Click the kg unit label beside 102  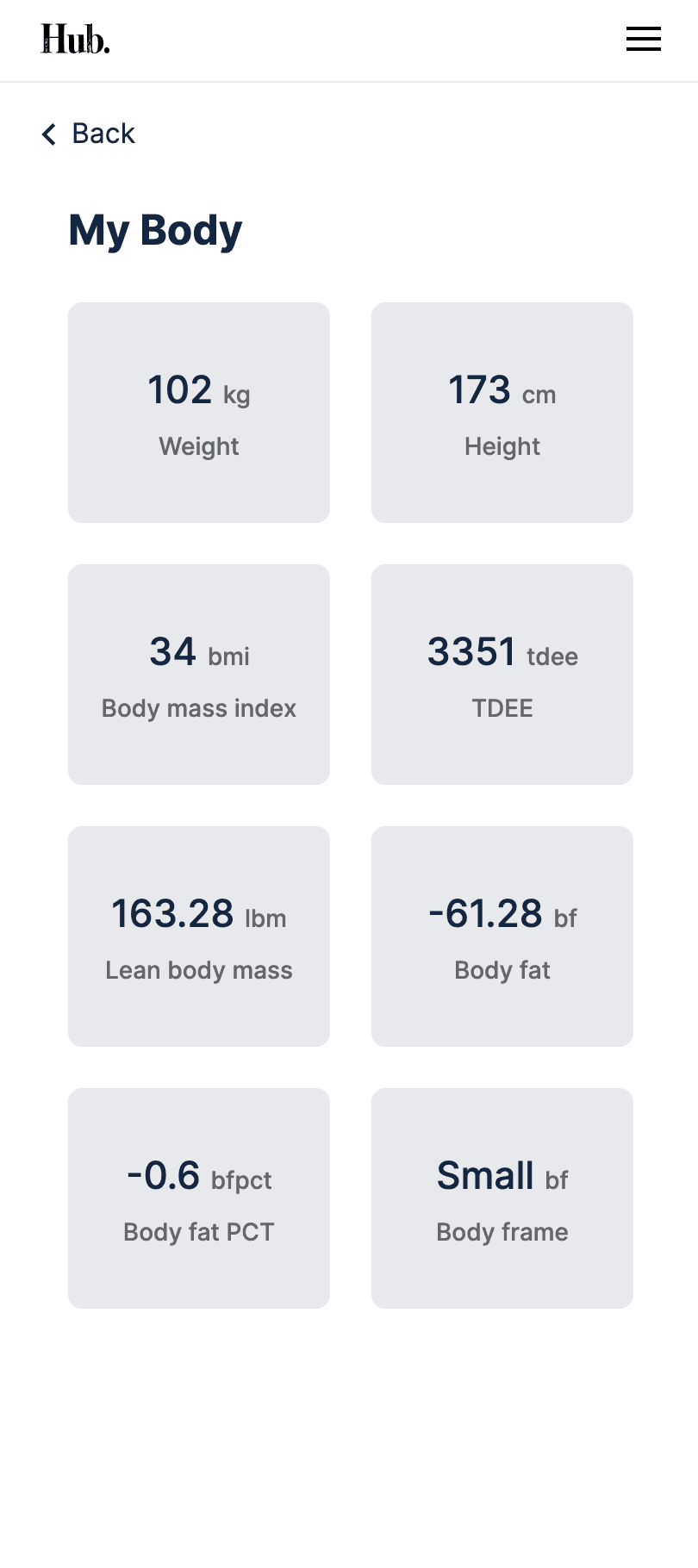point(237,396)
